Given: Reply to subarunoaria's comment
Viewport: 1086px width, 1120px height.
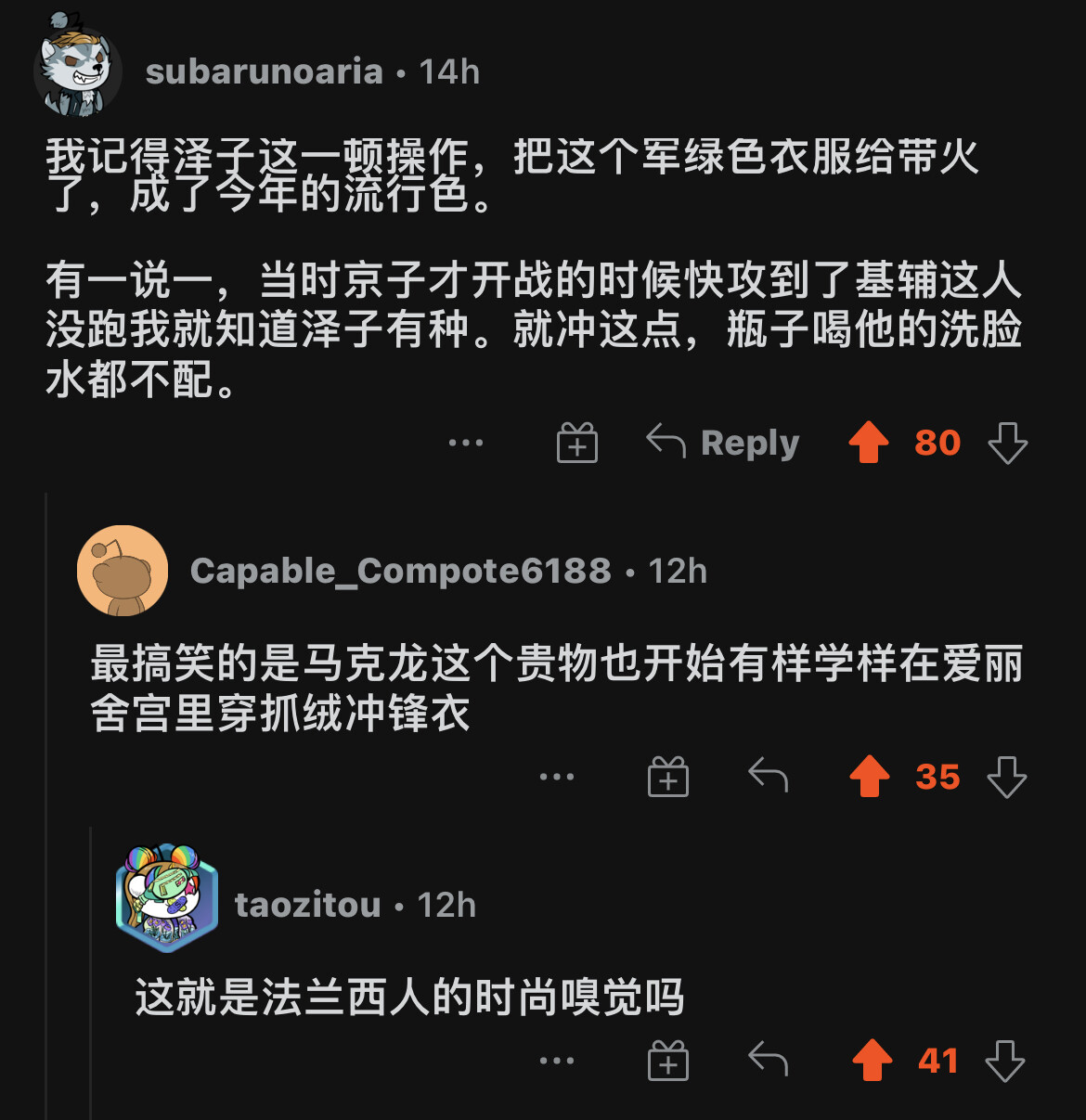Looking at the screenshot, I should [x=723, y=443].
